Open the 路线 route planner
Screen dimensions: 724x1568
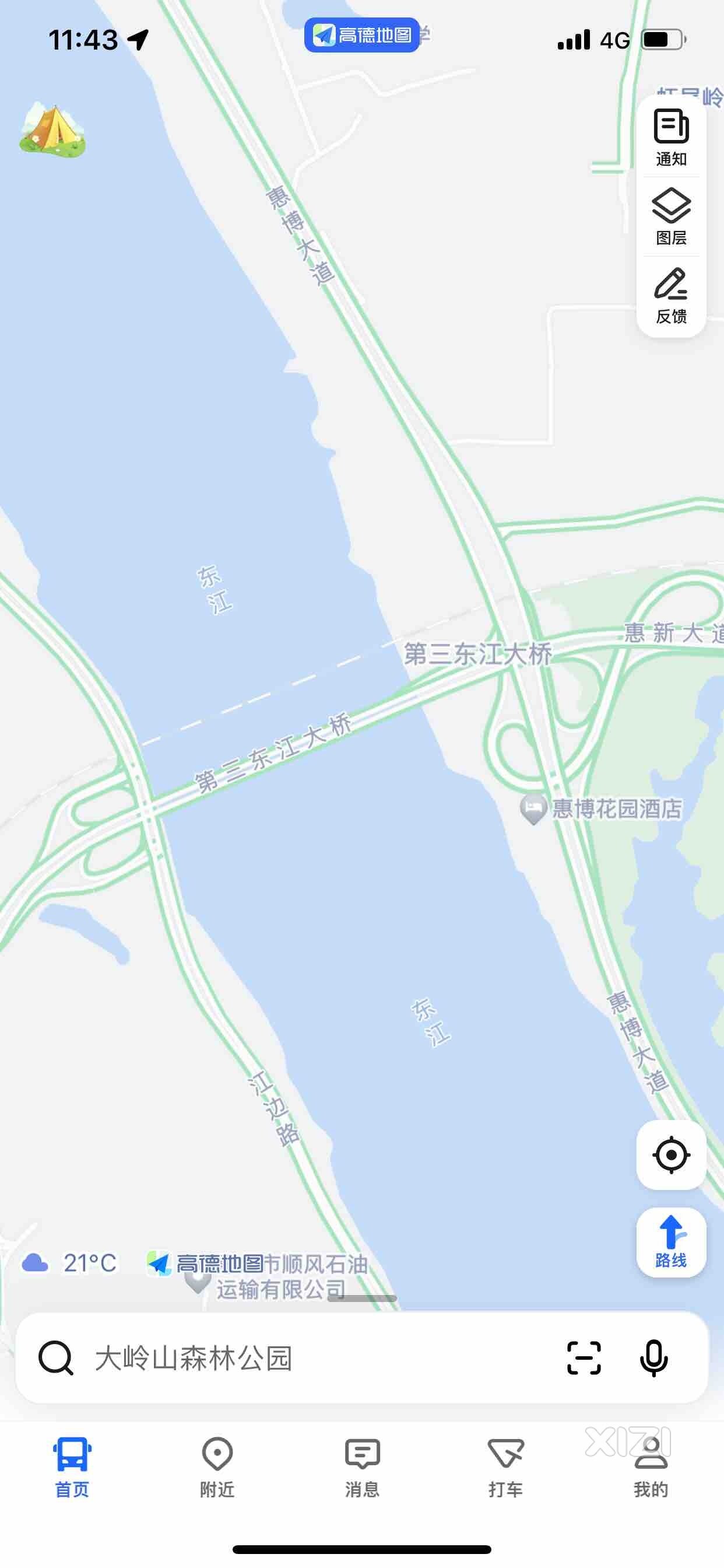point(670,1242)
